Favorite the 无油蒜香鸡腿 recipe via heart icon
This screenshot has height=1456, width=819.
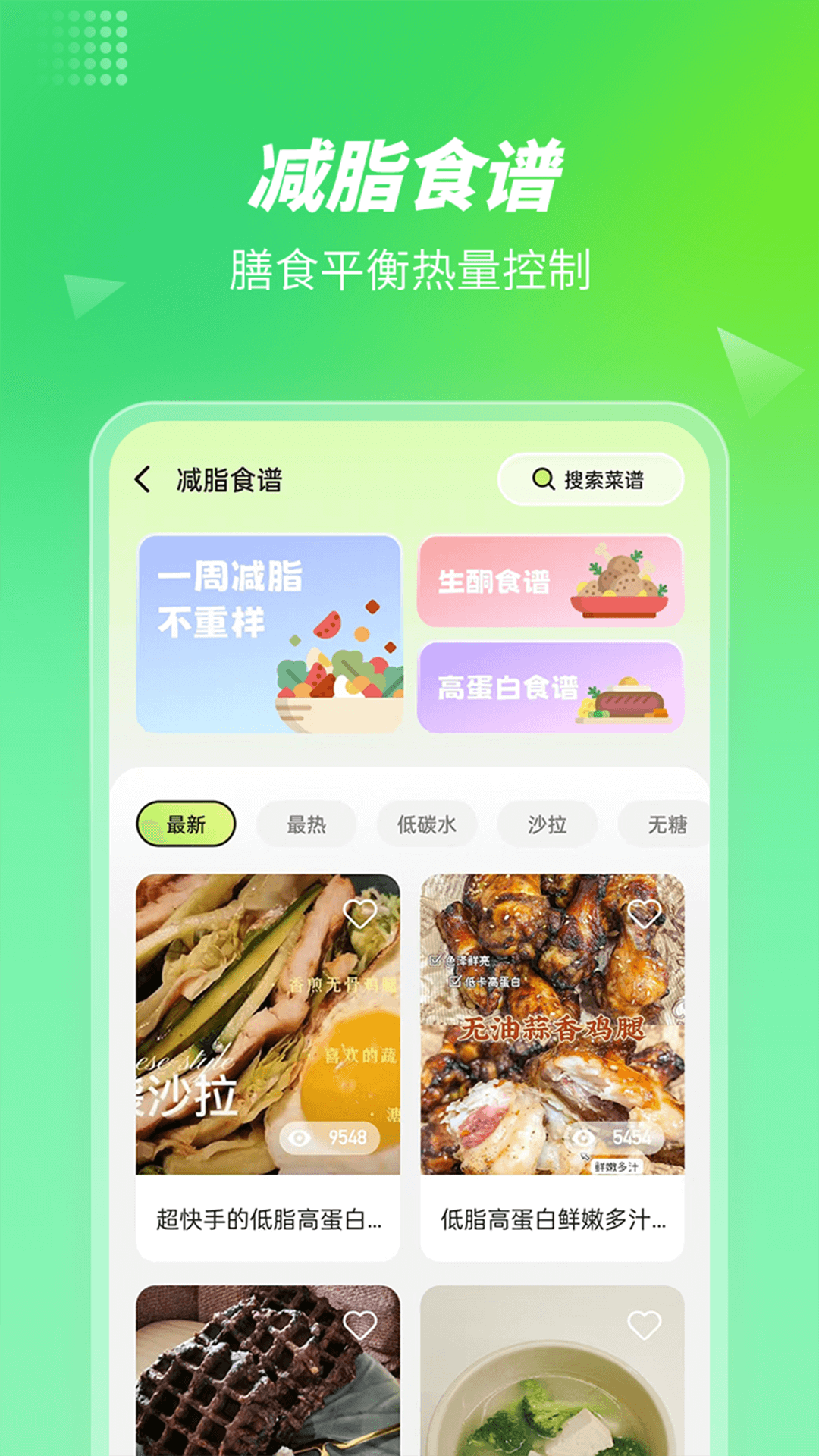click(644, 913)
